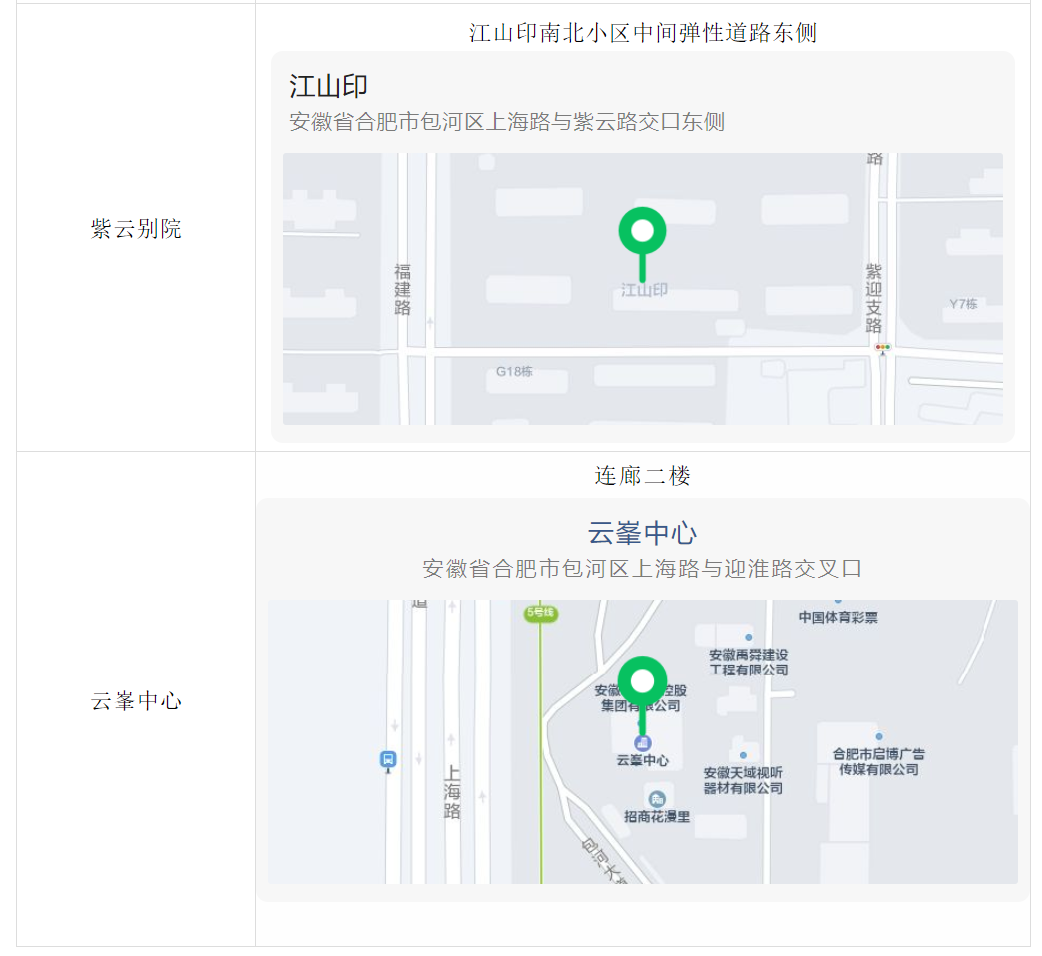Open the 云峯中心 map location card
1042x956 pixels.
pyautogui.click(x=642, y=699)
